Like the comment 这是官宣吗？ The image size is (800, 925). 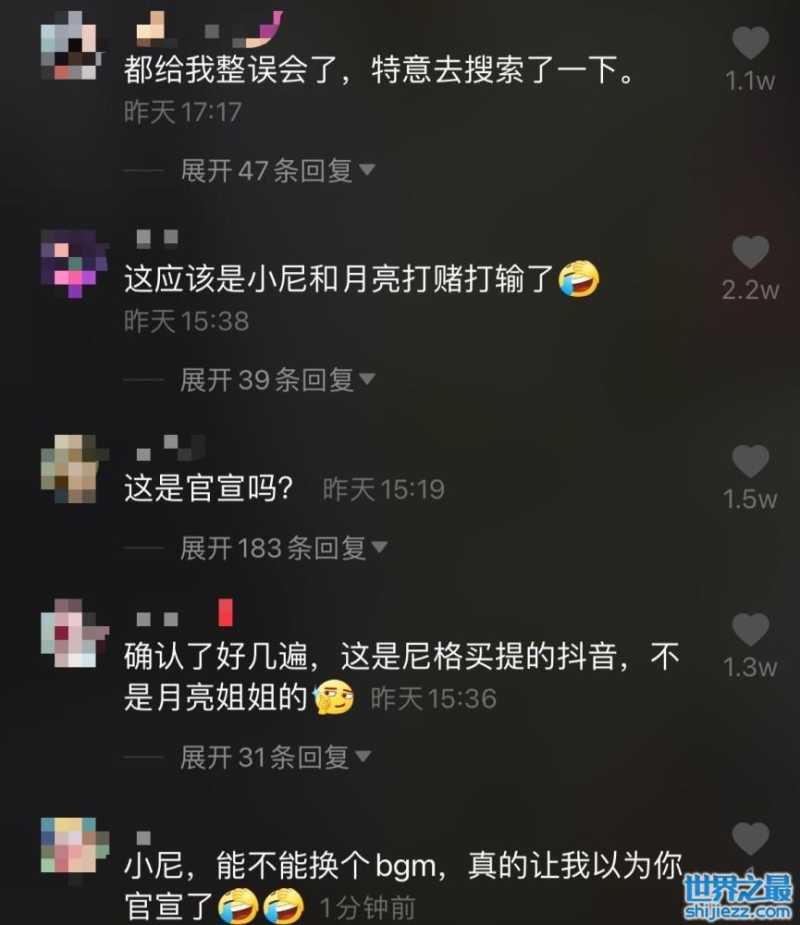(x=750, y=461)
